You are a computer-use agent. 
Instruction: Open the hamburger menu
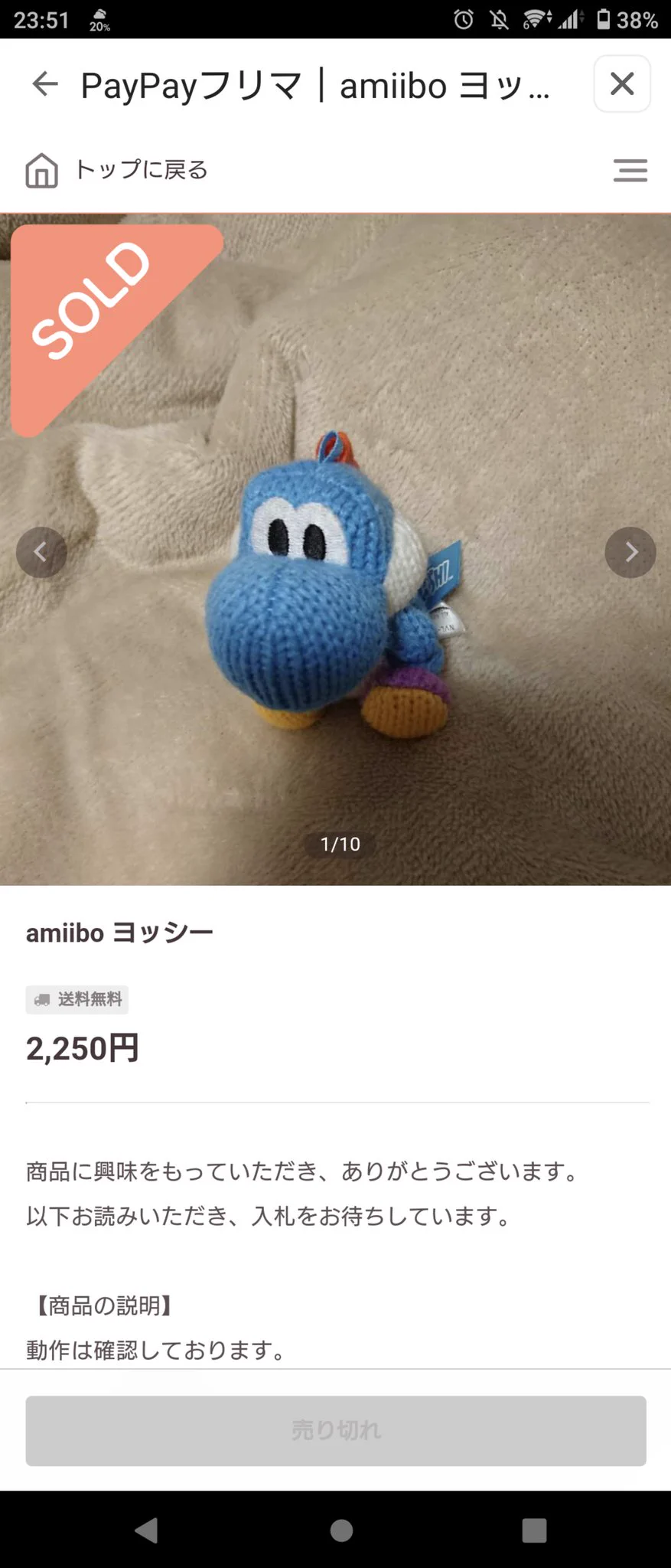[630, 170]
